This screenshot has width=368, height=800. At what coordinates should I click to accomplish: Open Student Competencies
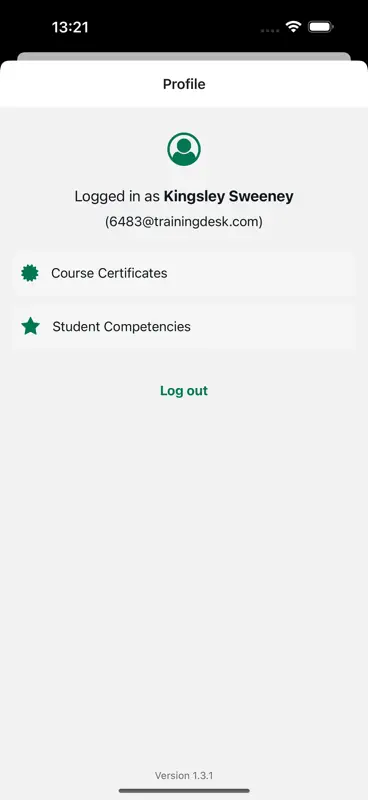(x=184, y=327)
